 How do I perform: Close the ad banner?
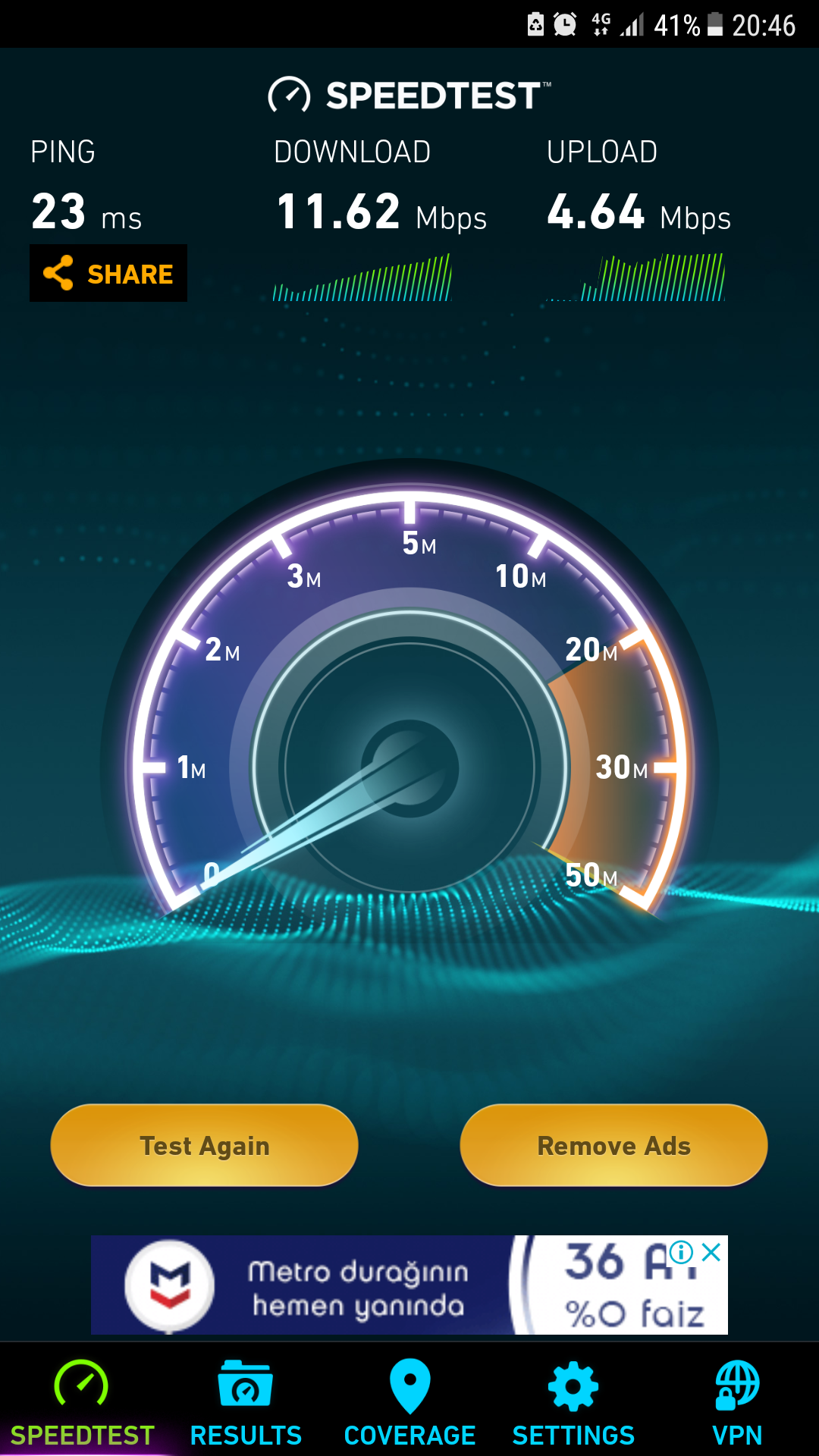[711, 1252]
